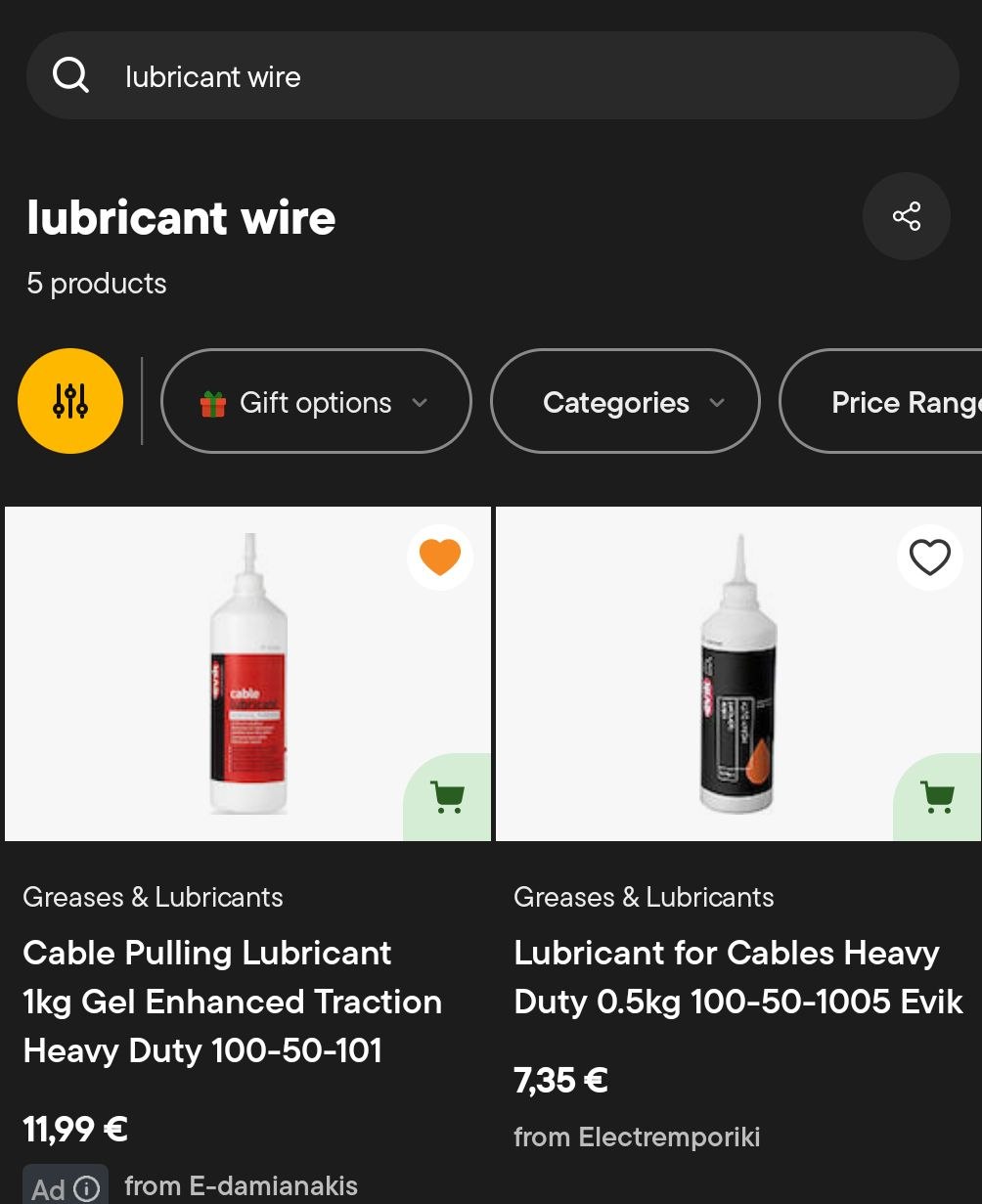Open the Lubricant for Cables 0.5kg Evik product
Image resolution: width=982 pixels, height=1204 pixels.
[x=737, y=977]
